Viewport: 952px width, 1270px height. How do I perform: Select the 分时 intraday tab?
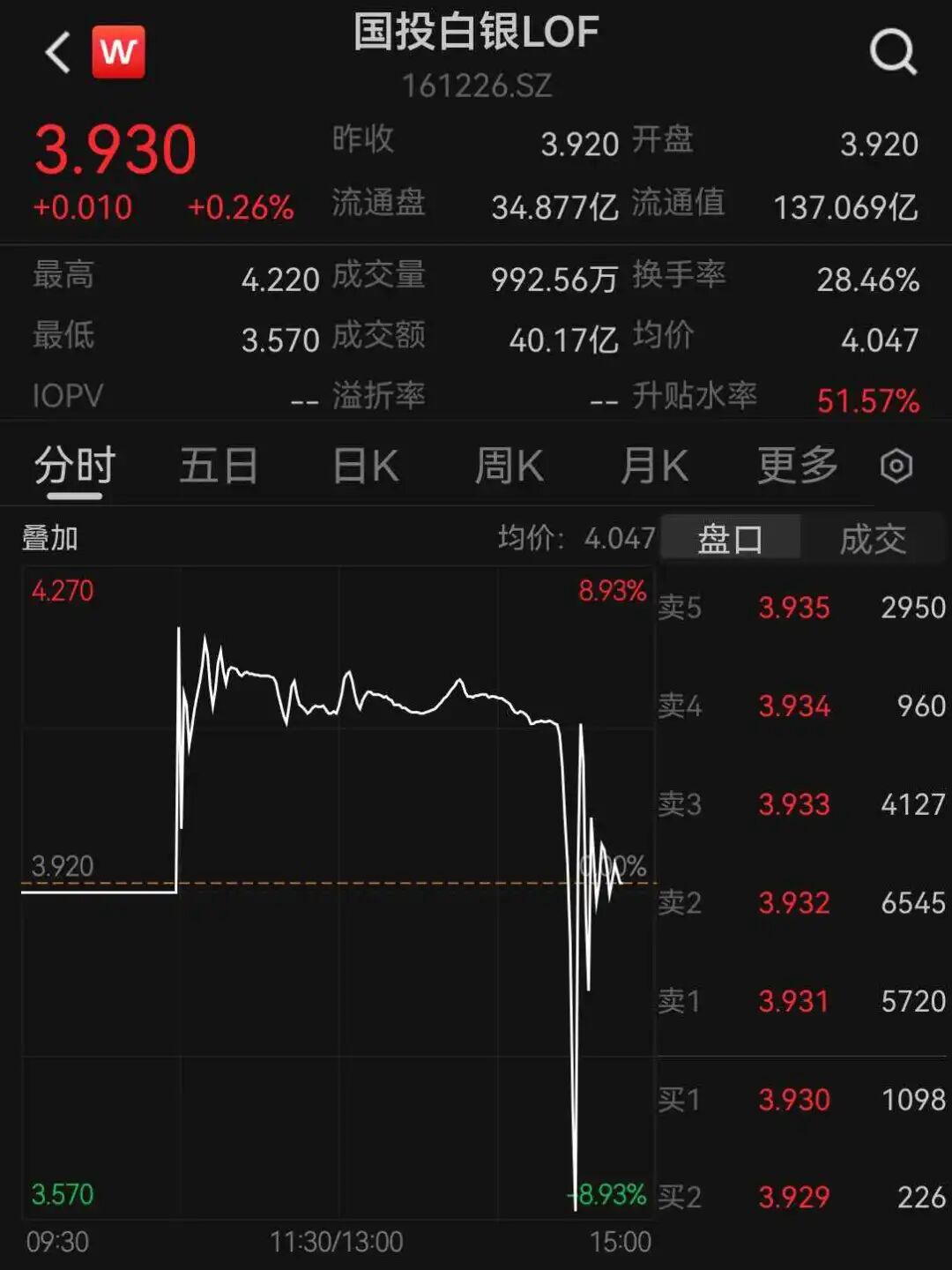click(x=75, y=466)
